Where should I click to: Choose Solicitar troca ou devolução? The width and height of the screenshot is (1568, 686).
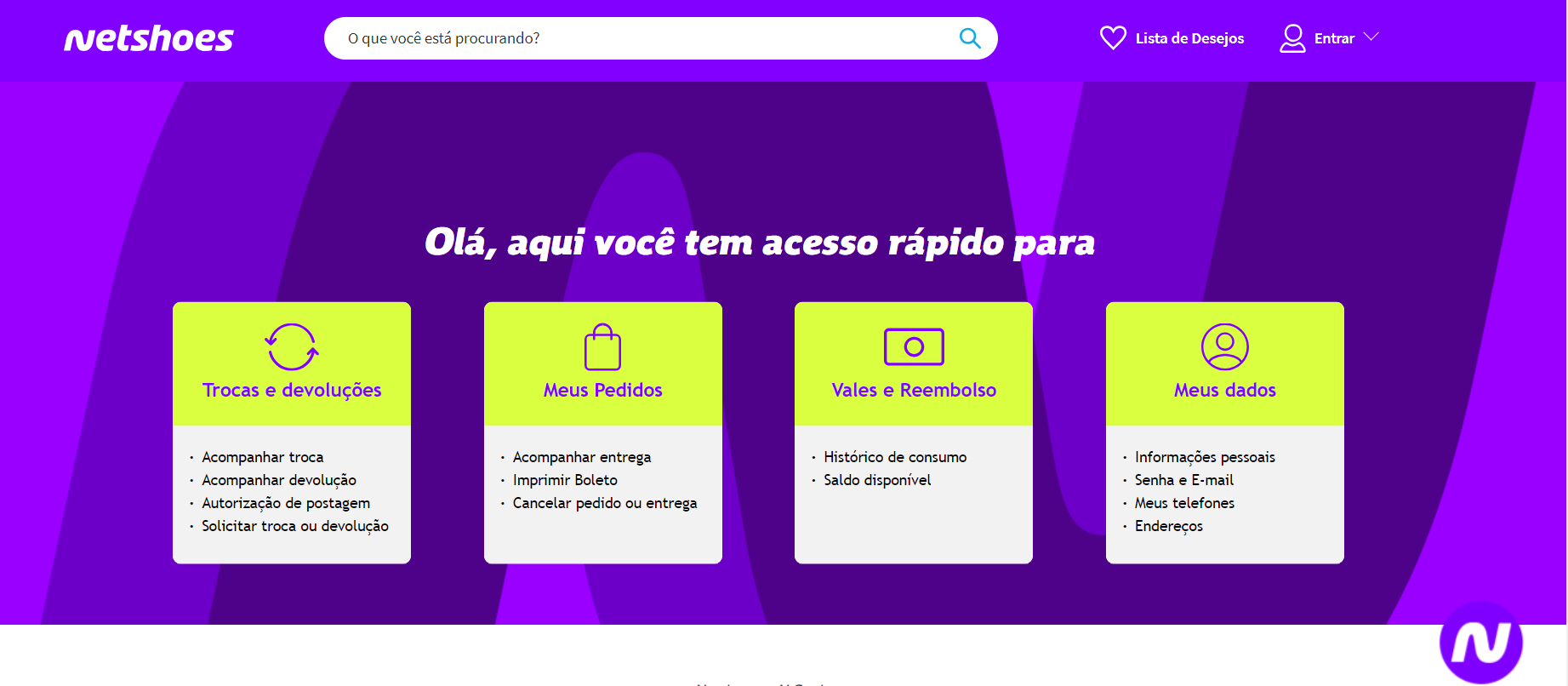(x=295, y=526)
